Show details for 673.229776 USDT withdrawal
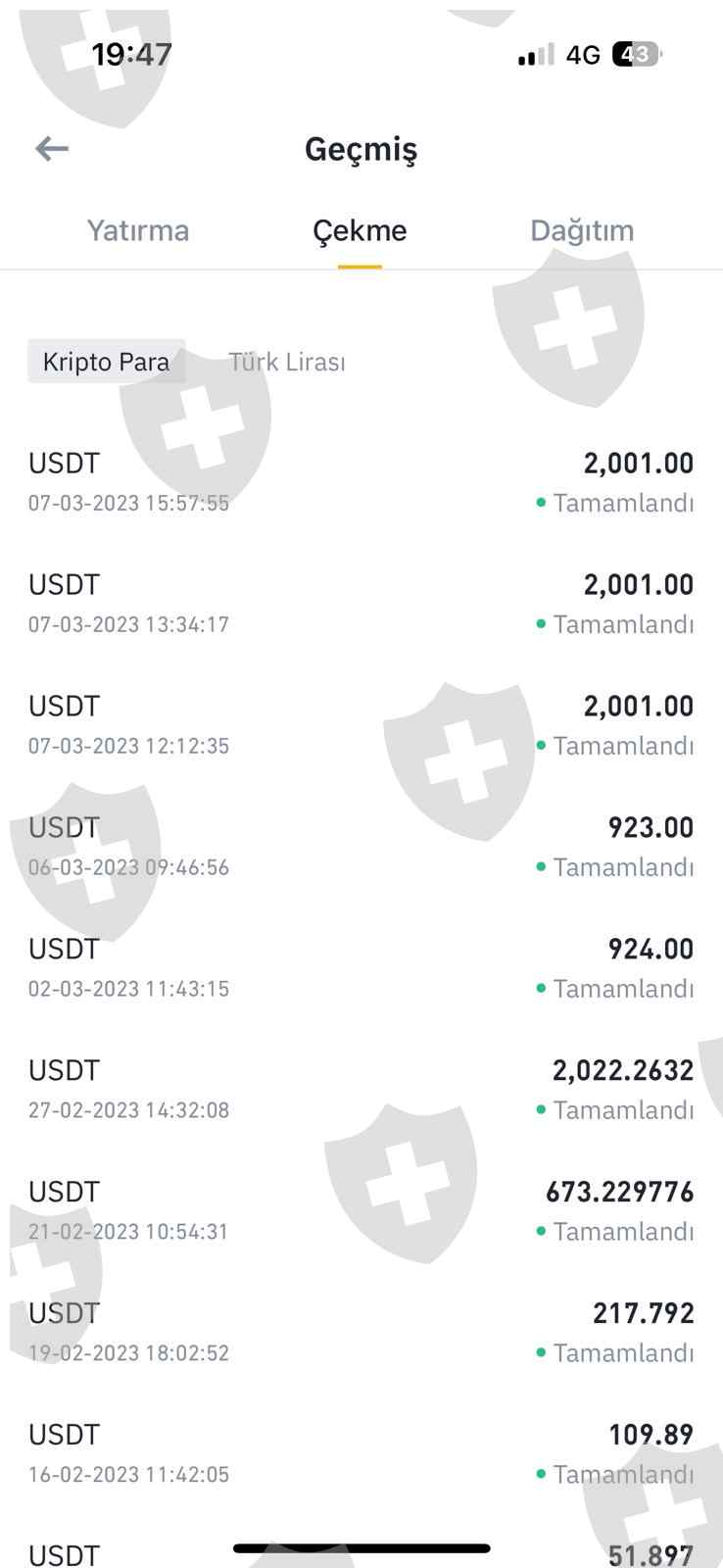The image size is (723, 1568). coord(361,1210)
